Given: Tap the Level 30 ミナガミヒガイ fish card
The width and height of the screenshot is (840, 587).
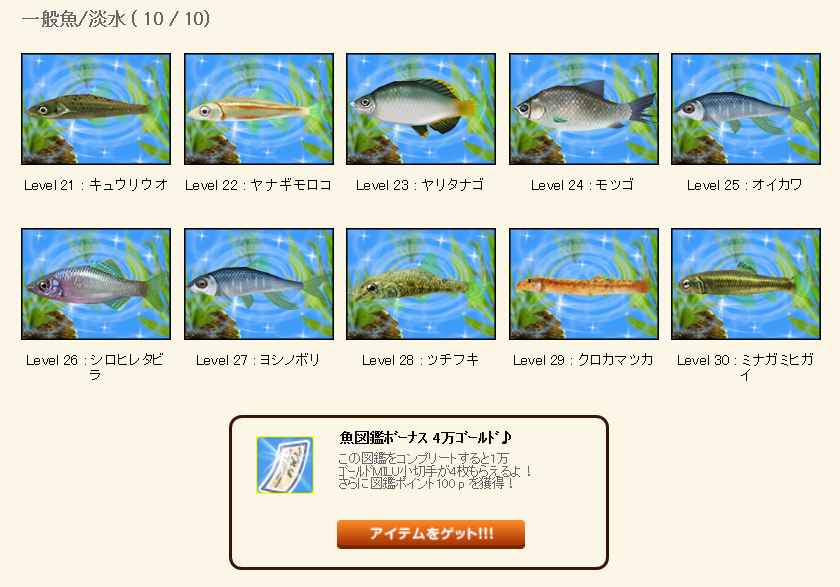Looking at the screenshot, I should pyautogui.click(x=745, y=284).
